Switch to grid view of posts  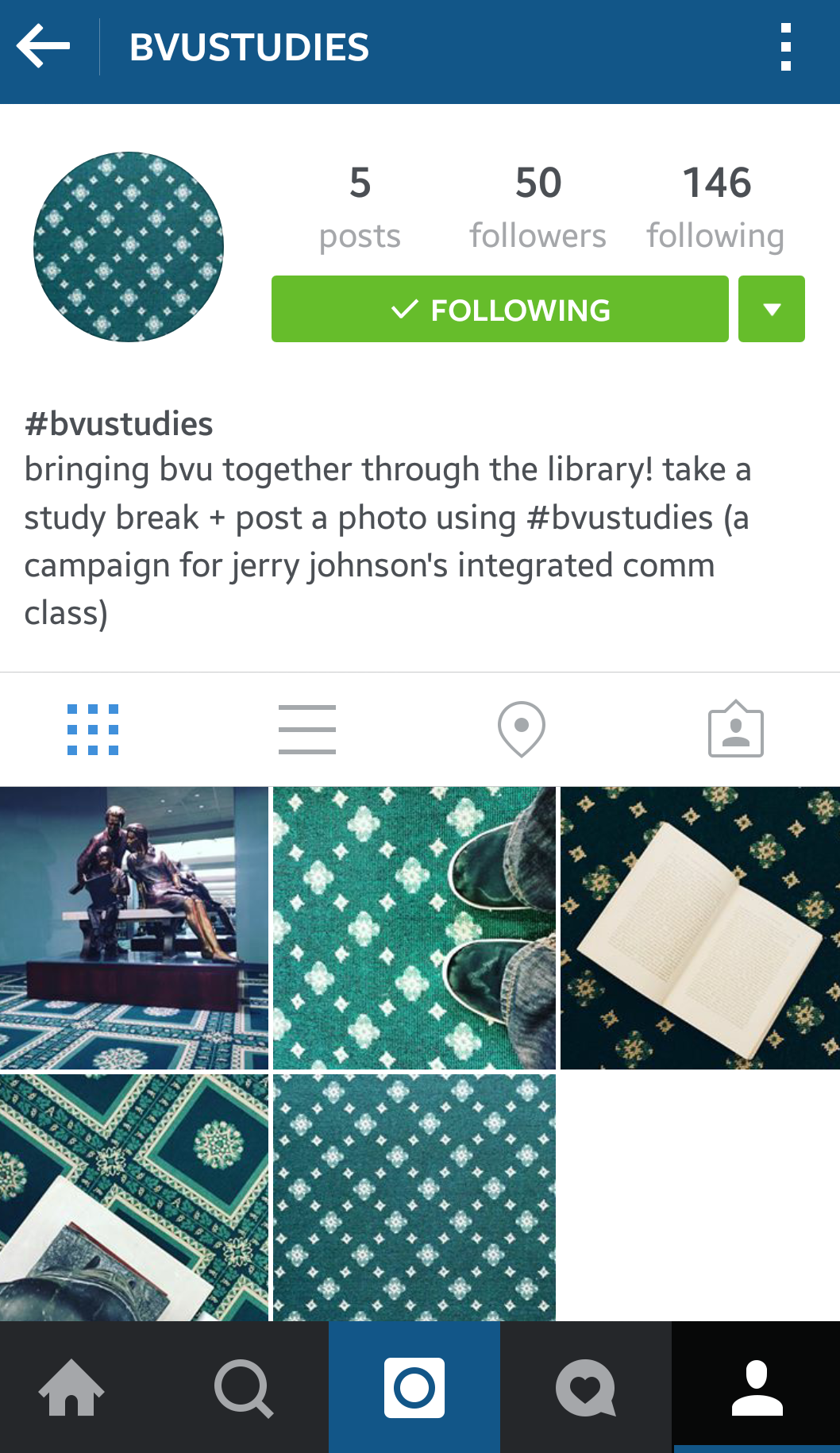tap(93, 729)
